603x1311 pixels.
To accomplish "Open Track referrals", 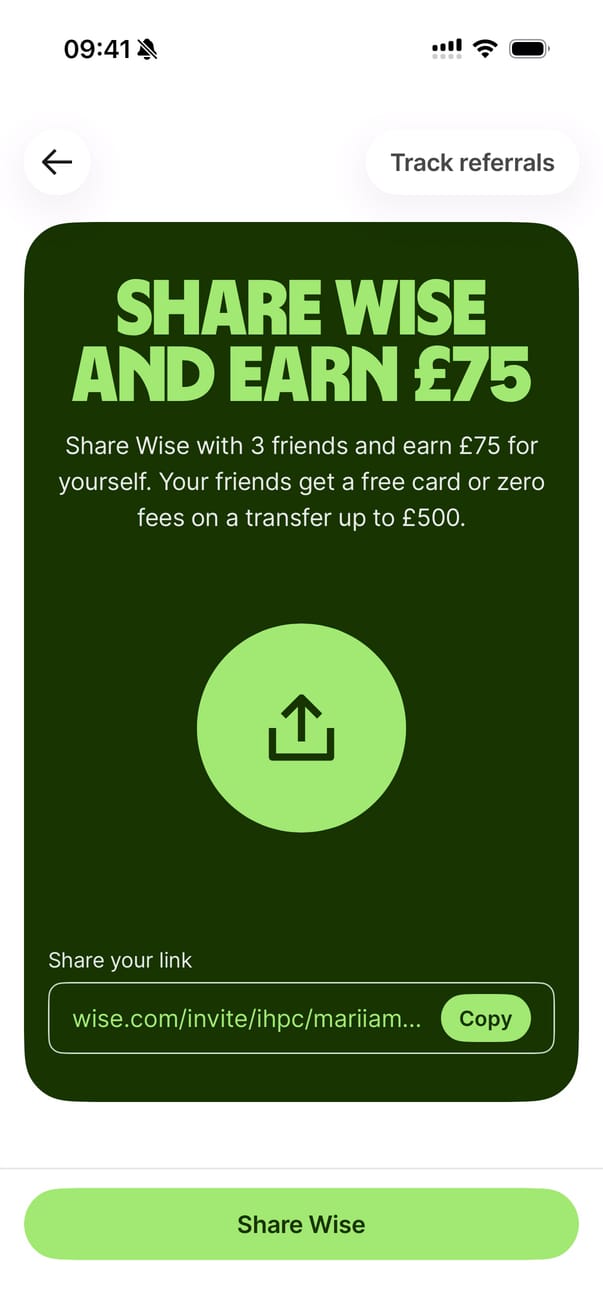I will 472,162.
